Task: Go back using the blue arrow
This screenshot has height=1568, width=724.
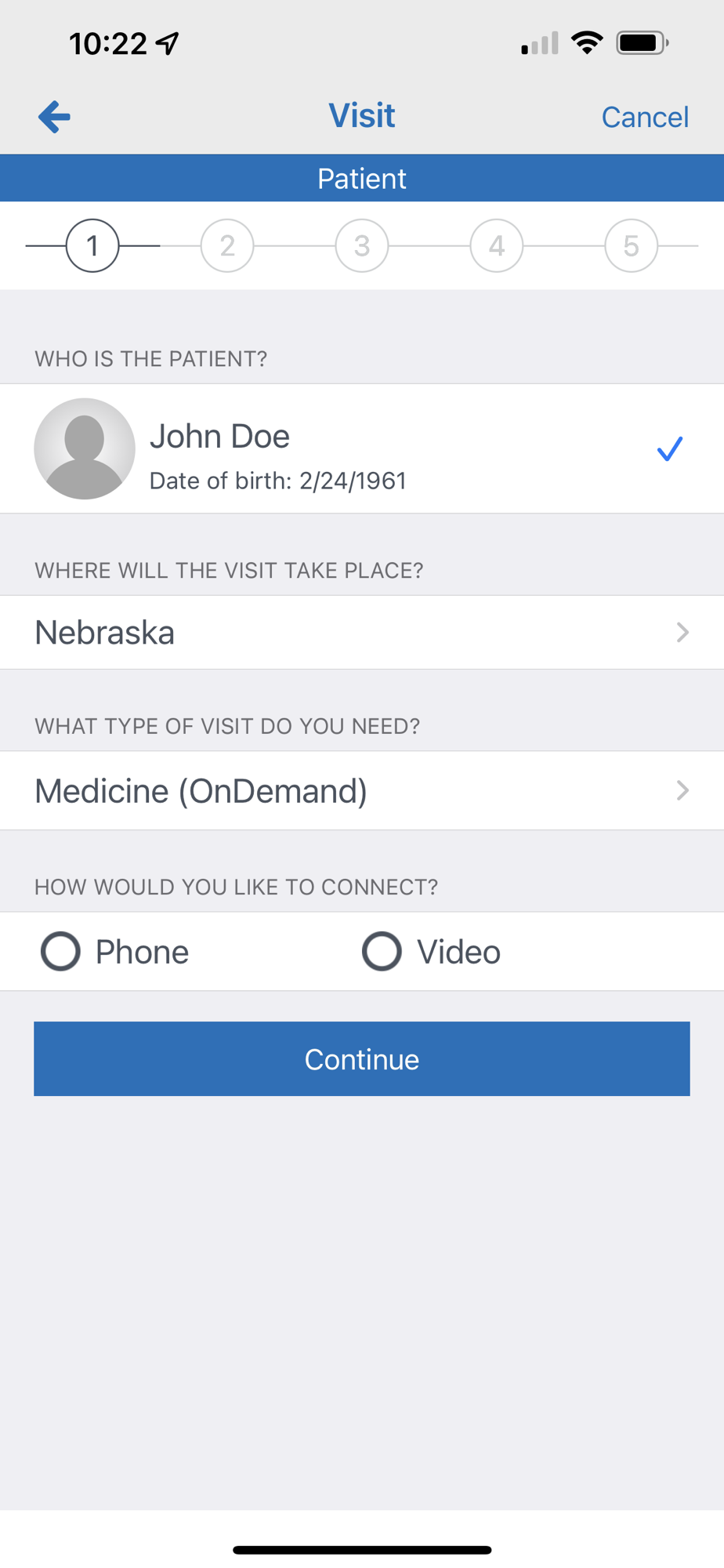Action: [54, 117]
